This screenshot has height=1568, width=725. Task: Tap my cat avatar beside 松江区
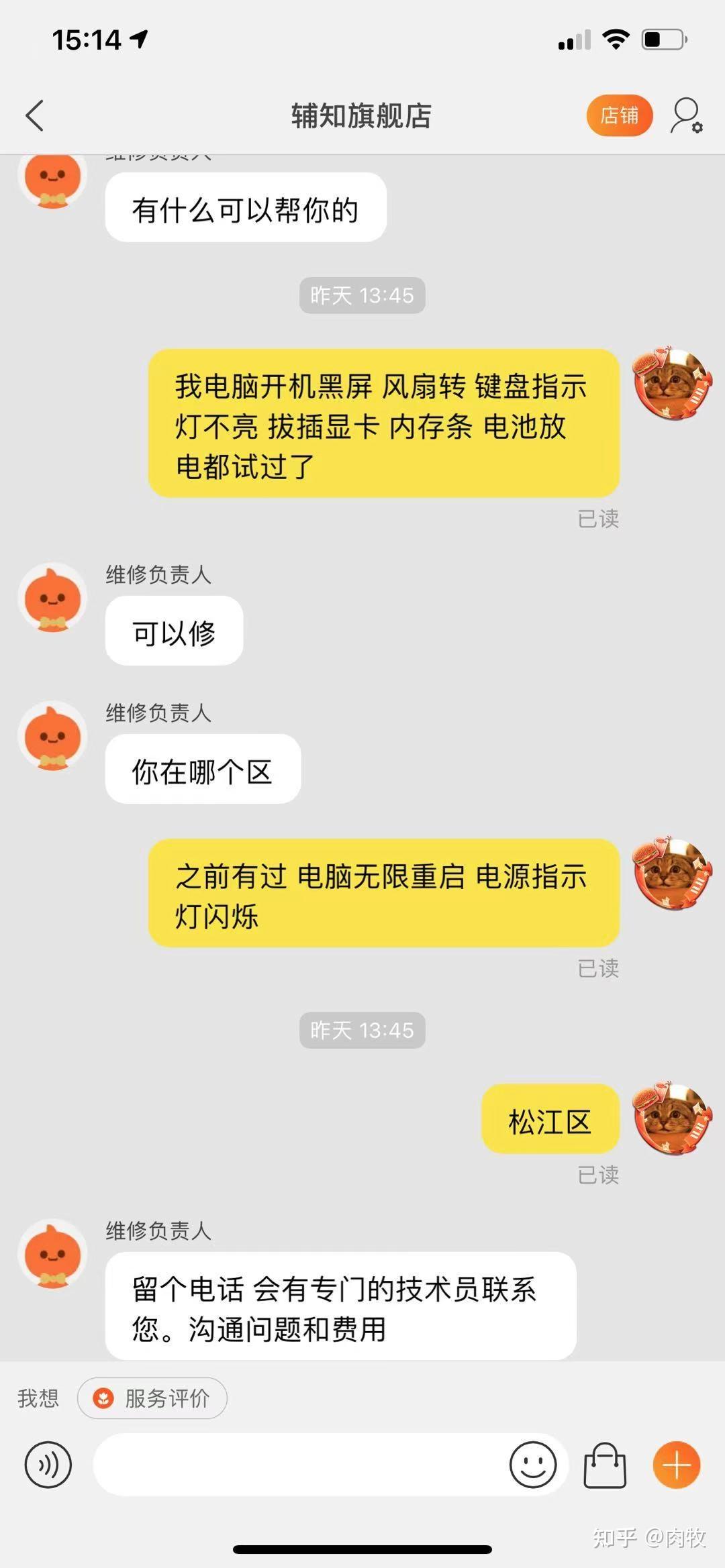pos(672,1117)
